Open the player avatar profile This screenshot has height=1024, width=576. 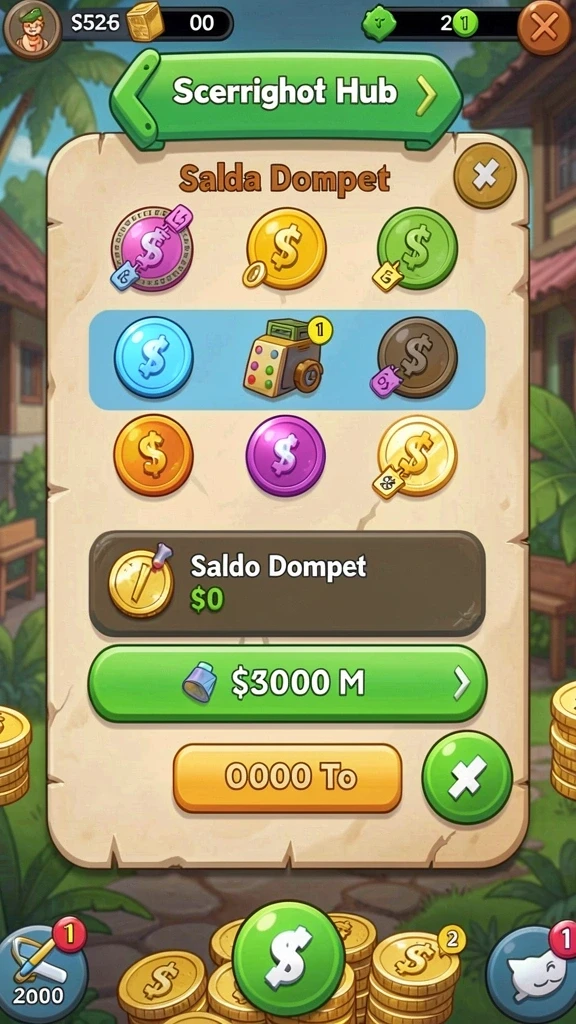(31, 27)
